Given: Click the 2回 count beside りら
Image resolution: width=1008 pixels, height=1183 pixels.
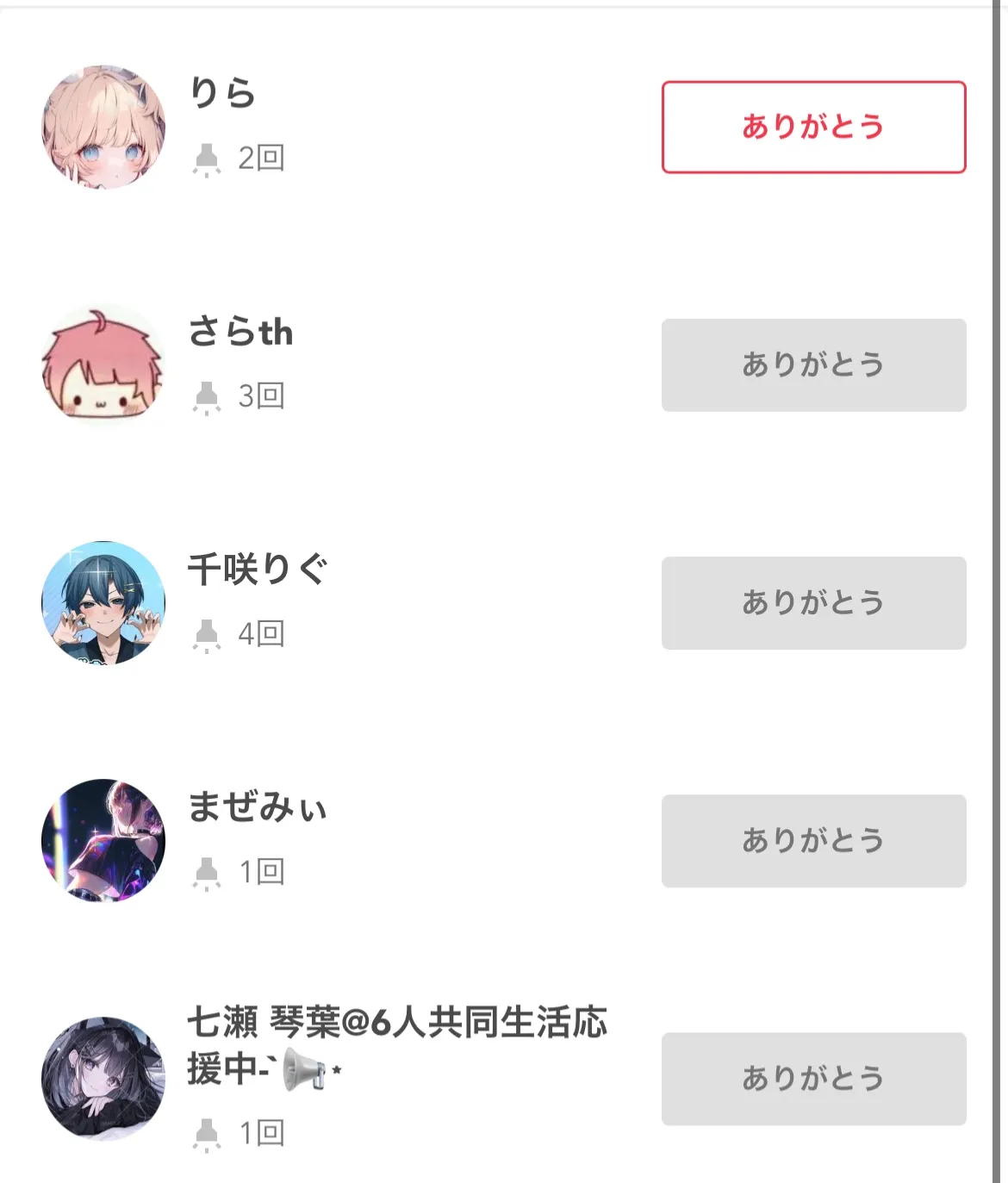Looking at the screenshot, I should pos(259,158).
